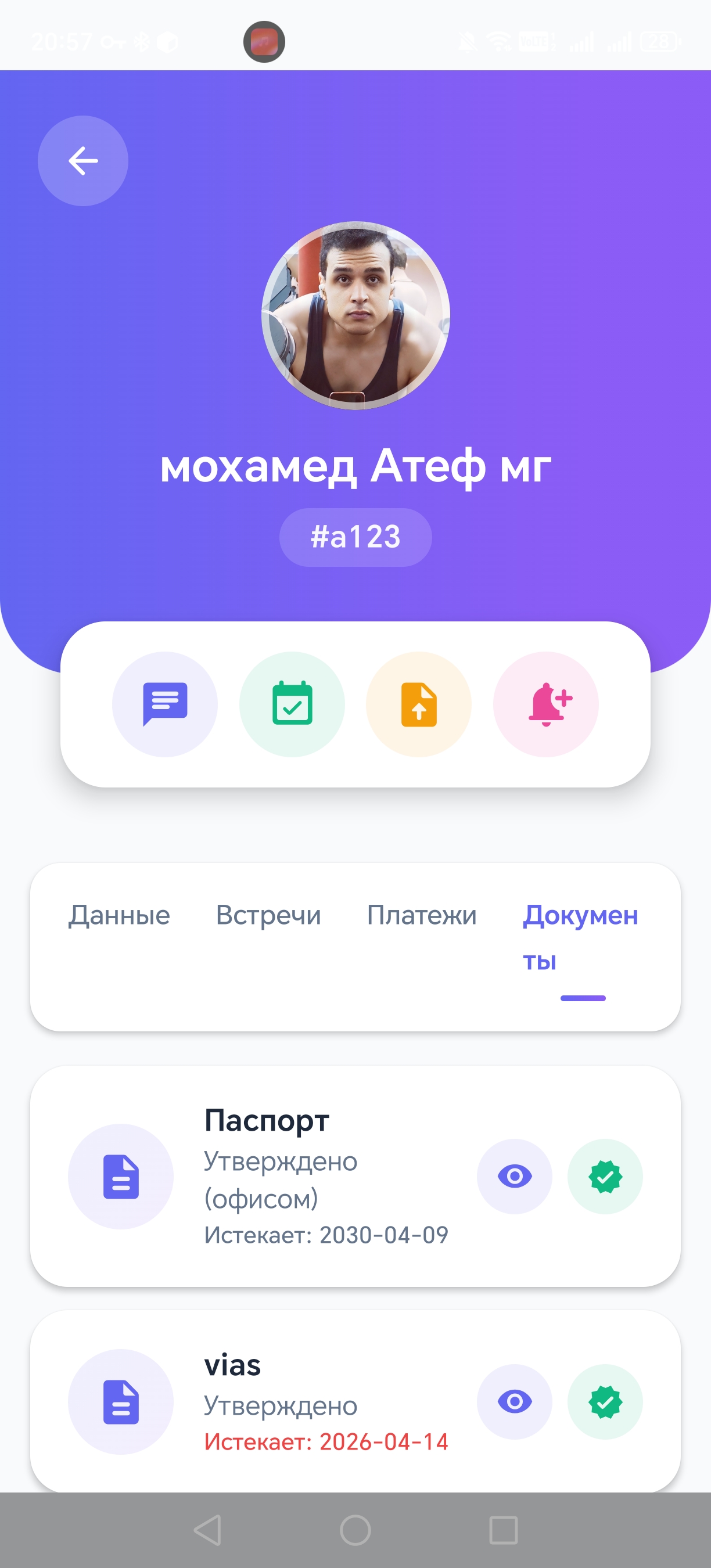This screenshot has width=711, height=1568.
Task: Open the Паспорт document card
Action: [x=355, y=1176]
